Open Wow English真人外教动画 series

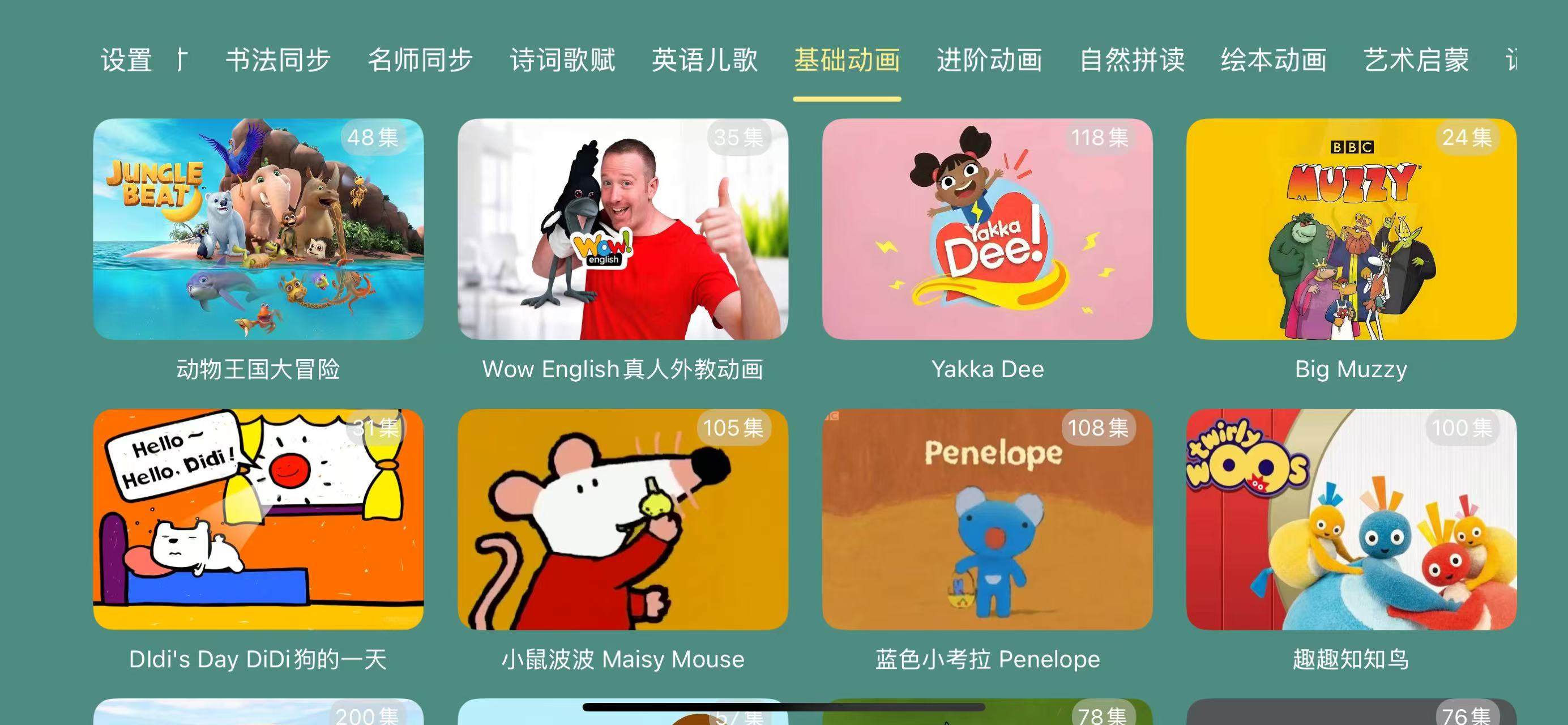click(623, 229)
